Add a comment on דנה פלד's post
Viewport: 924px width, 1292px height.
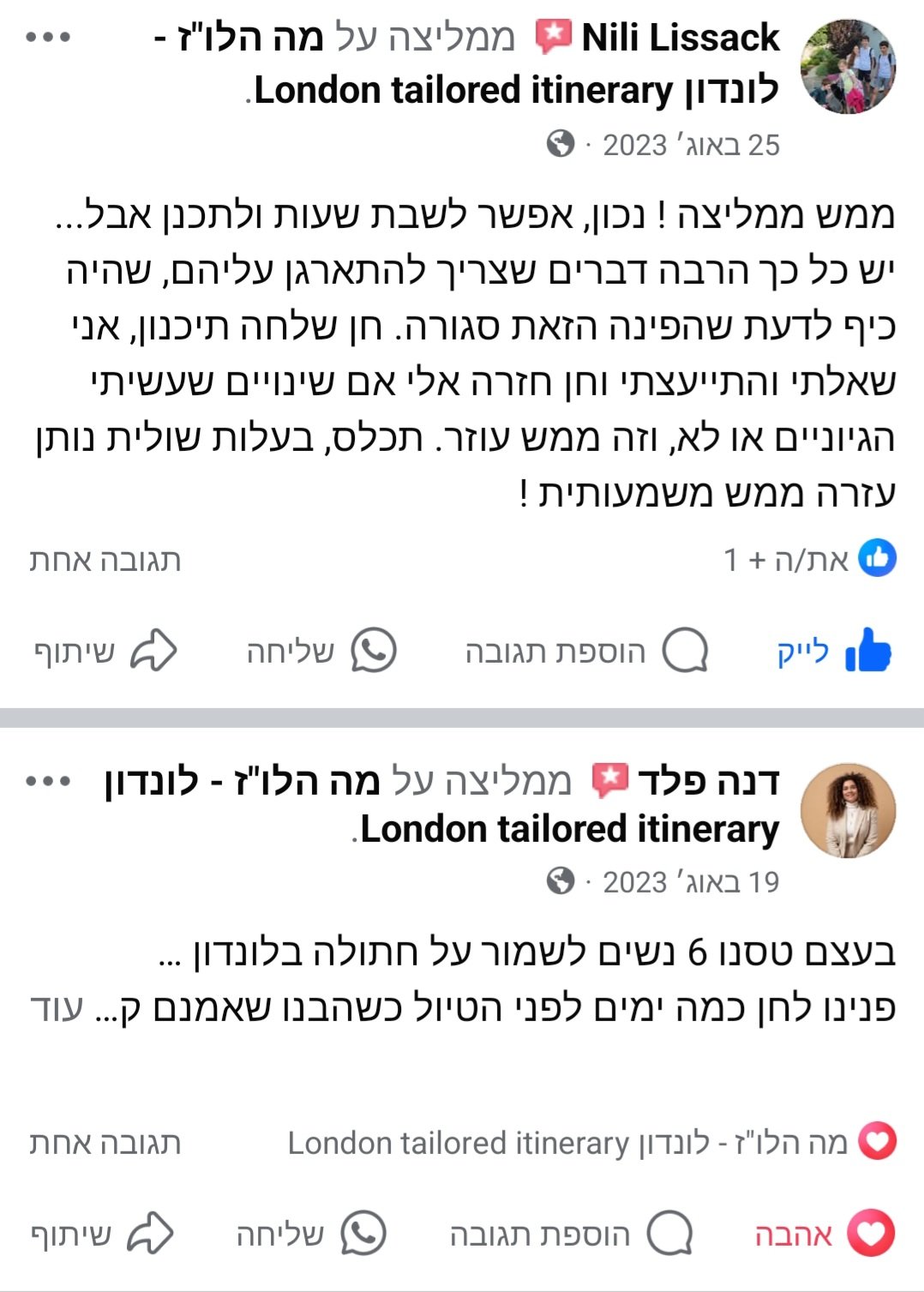click(x=571, y=1235)
